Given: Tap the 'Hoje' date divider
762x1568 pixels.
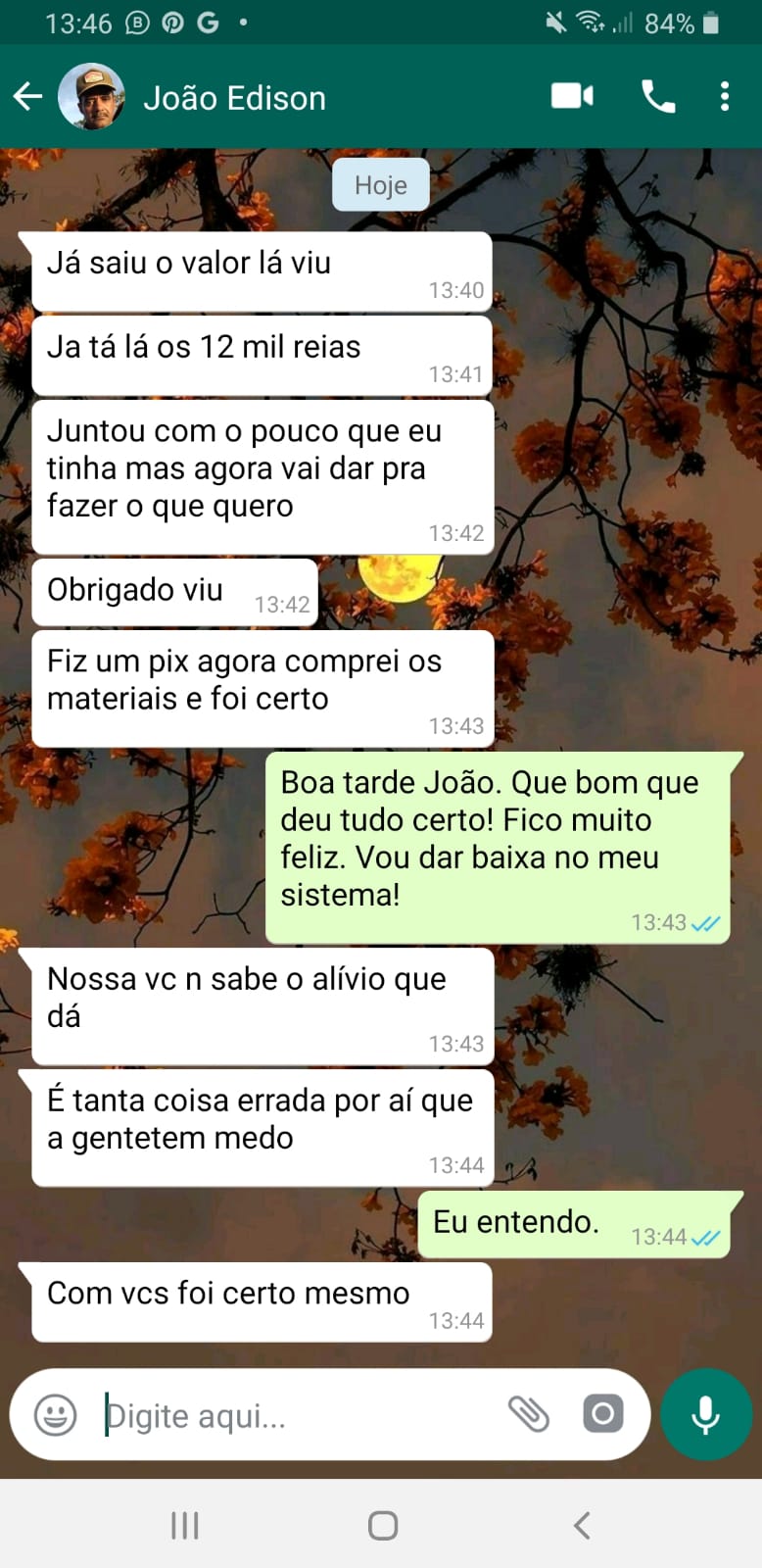Looking at the screenshot, I should pyautogui.click(x=381, y=184).
